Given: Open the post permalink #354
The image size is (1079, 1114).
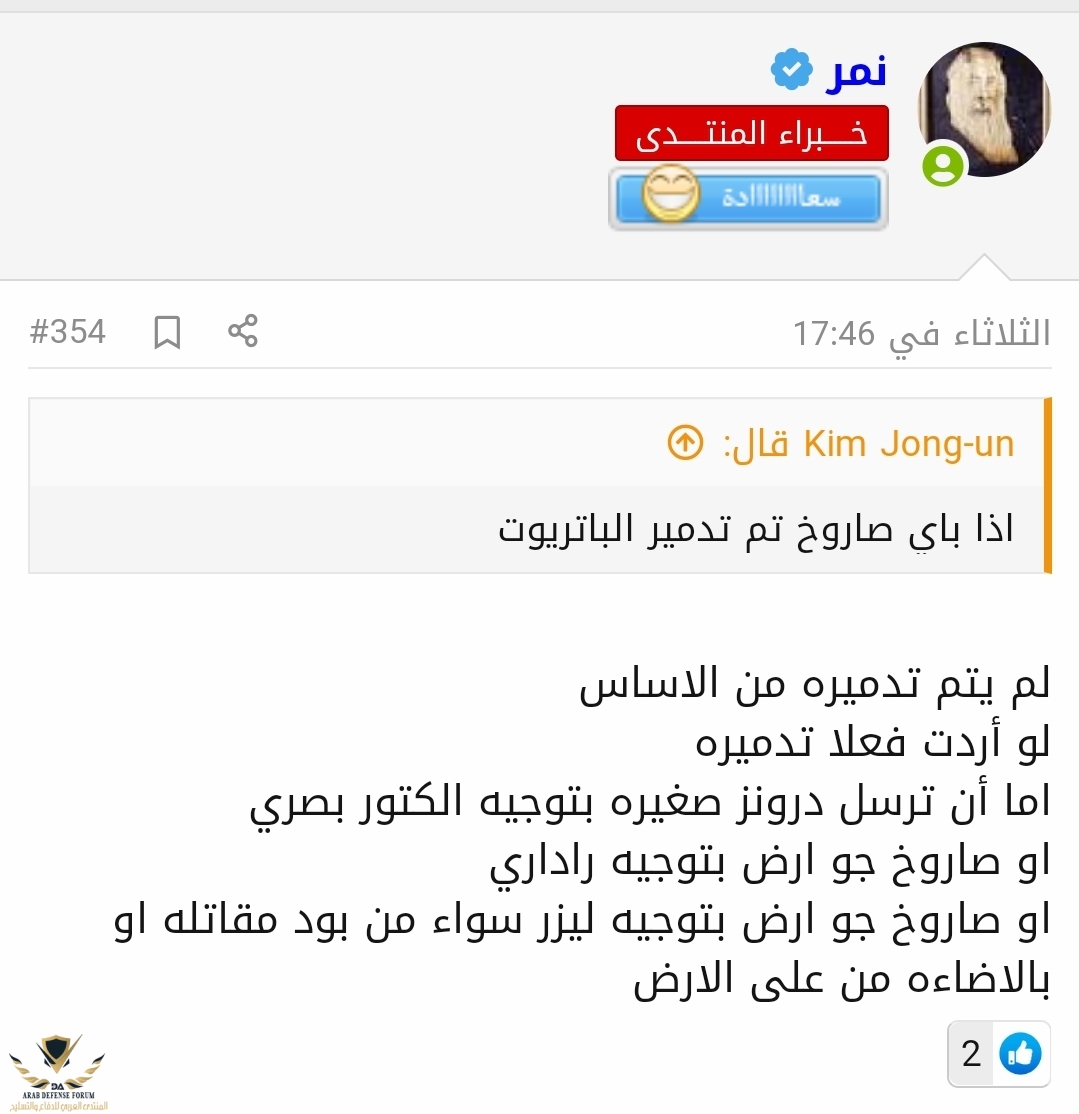Looking at the screenshot, I should 68,332.
